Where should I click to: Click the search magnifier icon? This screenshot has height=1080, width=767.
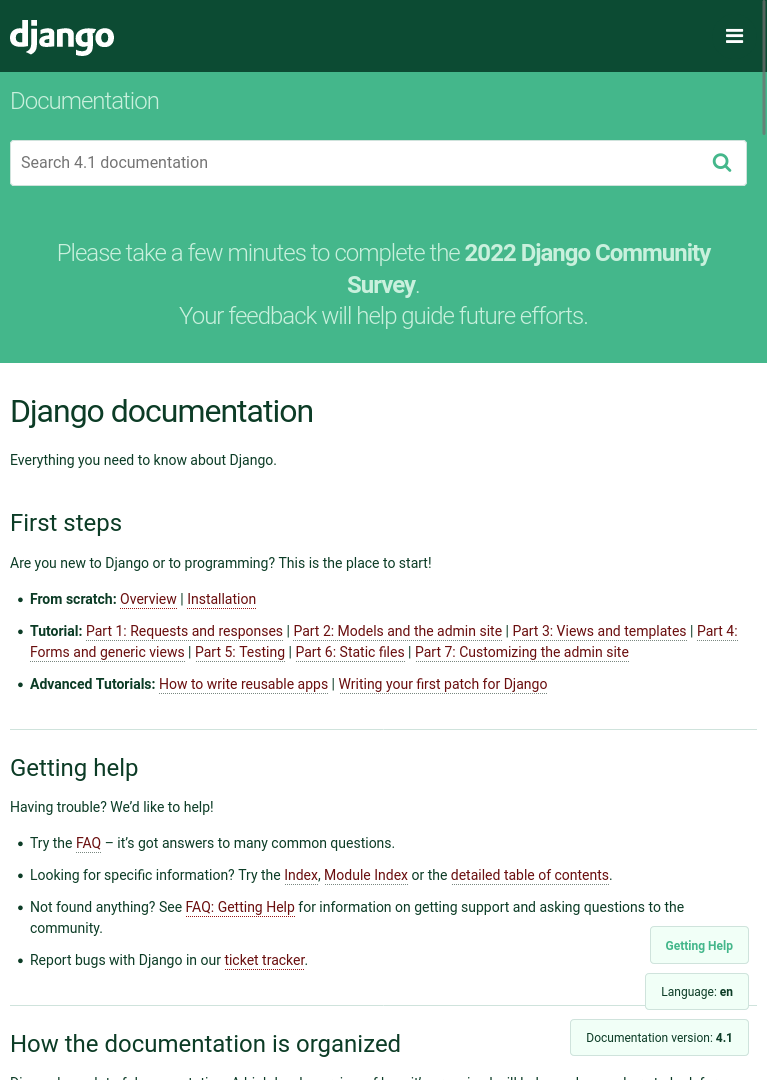coord(722,162)
